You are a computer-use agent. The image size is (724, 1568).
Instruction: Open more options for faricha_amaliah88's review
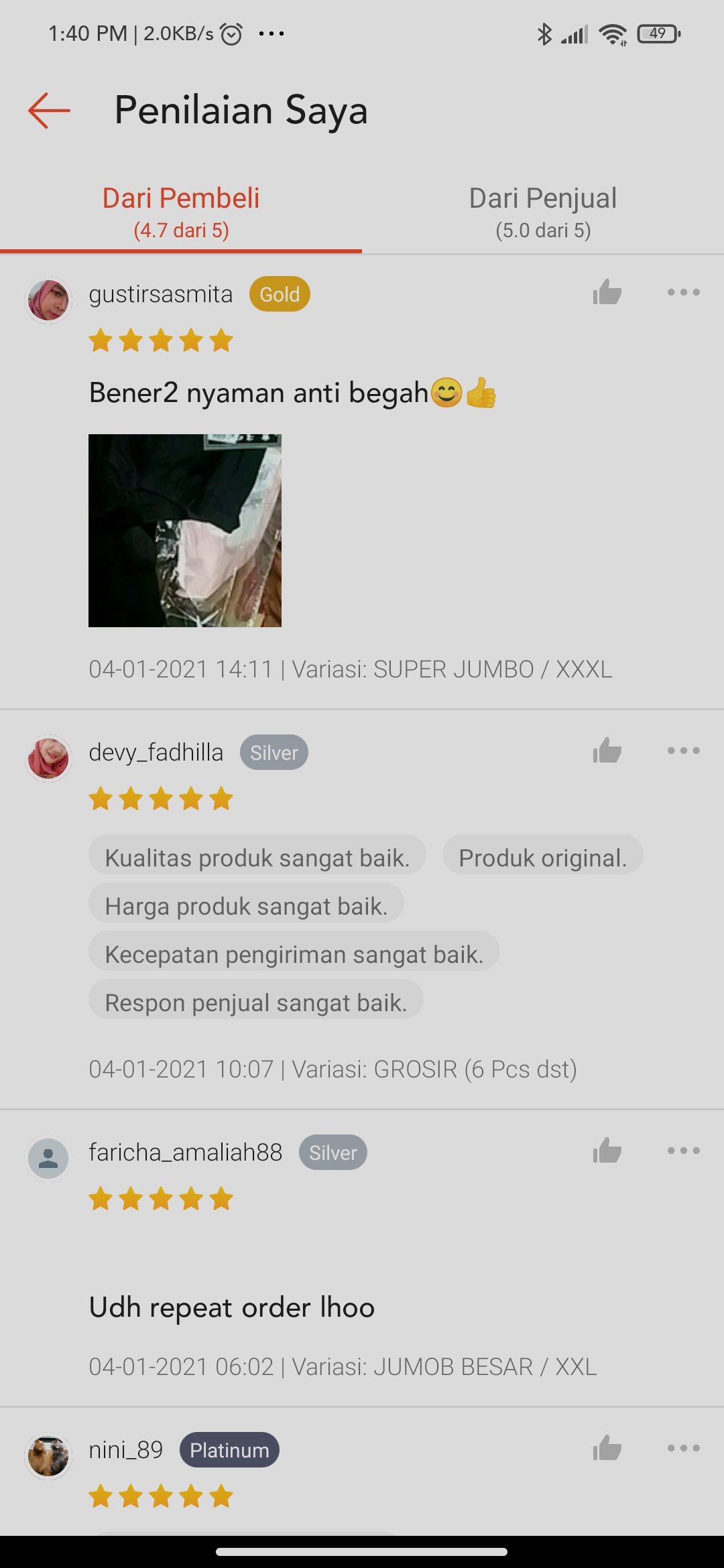pos(683,1151)
